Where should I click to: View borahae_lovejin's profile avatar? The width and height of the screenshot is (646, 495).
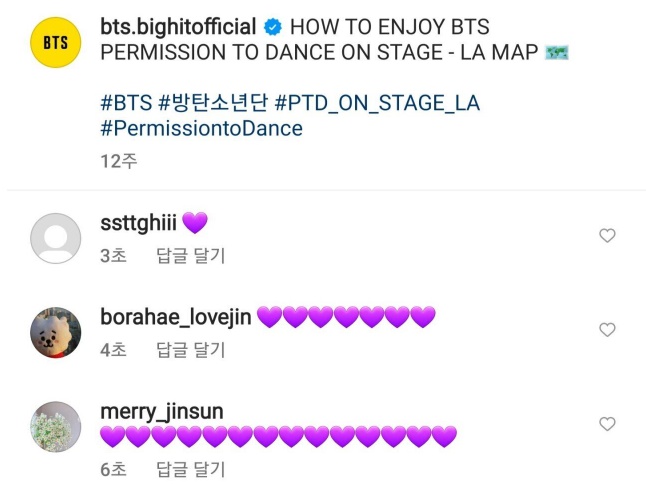(57, 332)
